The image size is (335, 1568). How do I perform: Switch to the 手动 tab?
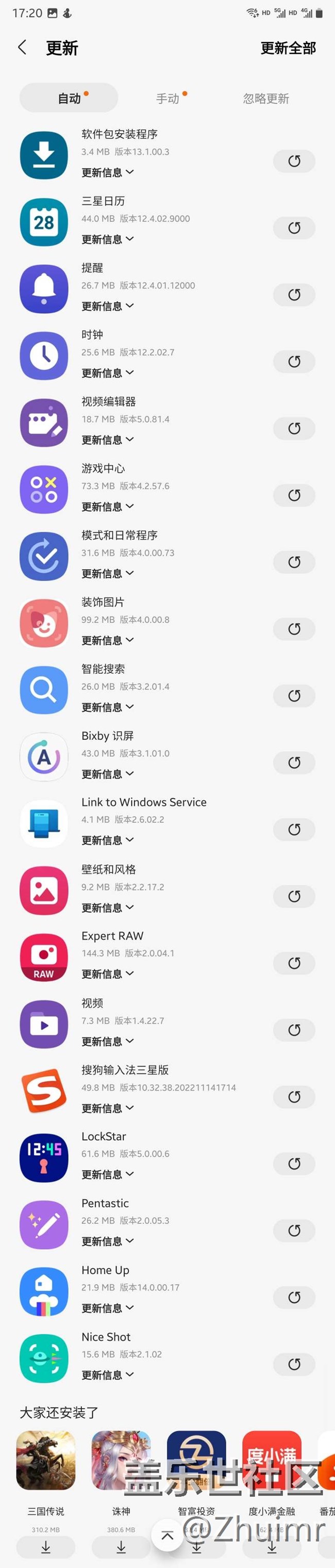pyautogui.click(x=168, y=99)
